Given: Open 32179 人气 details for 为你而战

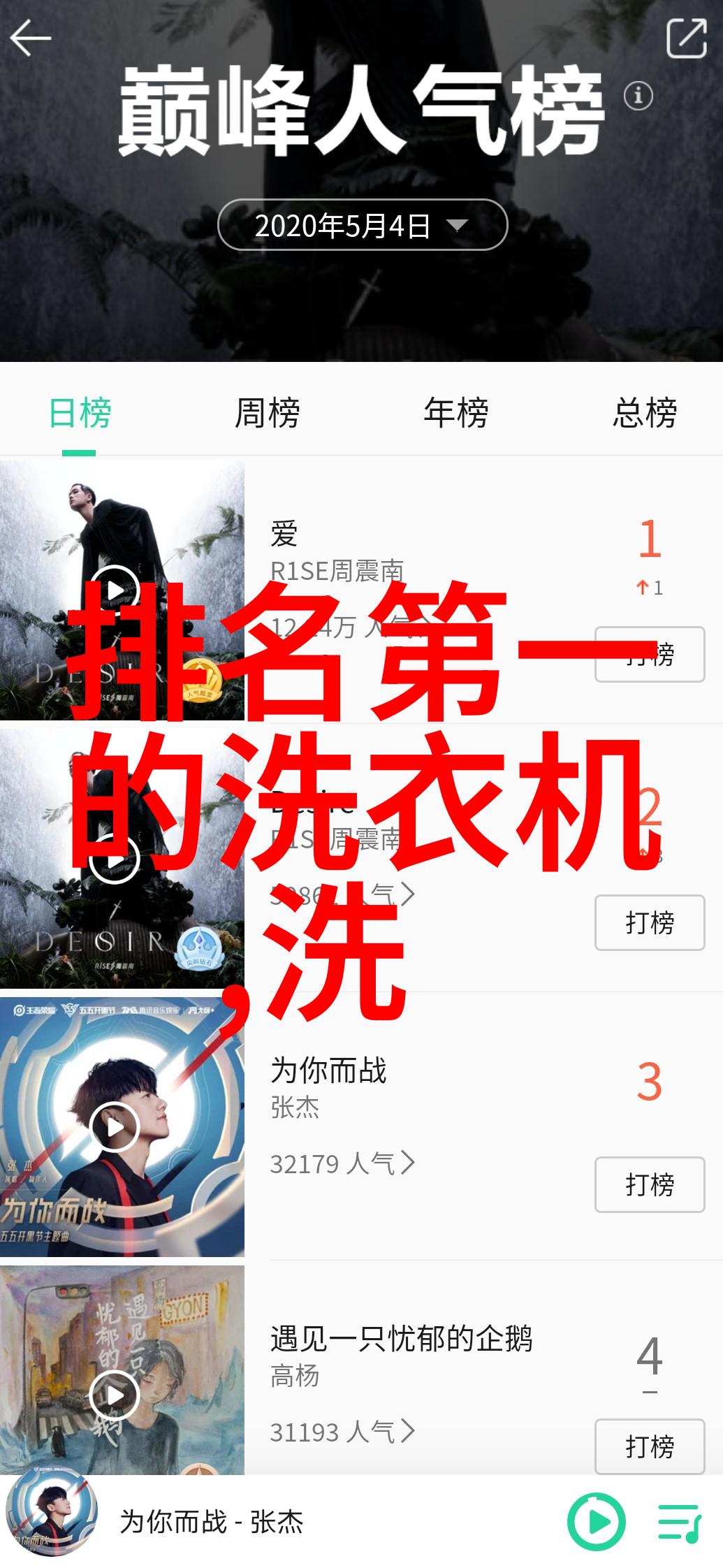Looking at the screenshot, I should (342, 1163).
